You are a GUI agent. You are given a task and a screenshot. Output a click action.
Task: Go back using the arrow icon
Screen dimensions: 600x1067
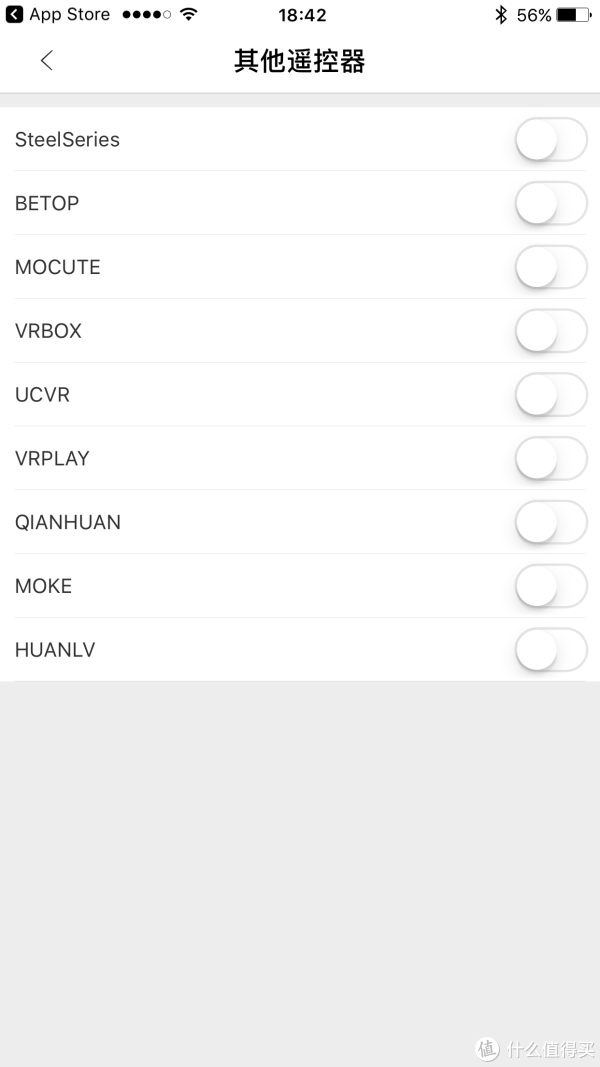[46, 61]
